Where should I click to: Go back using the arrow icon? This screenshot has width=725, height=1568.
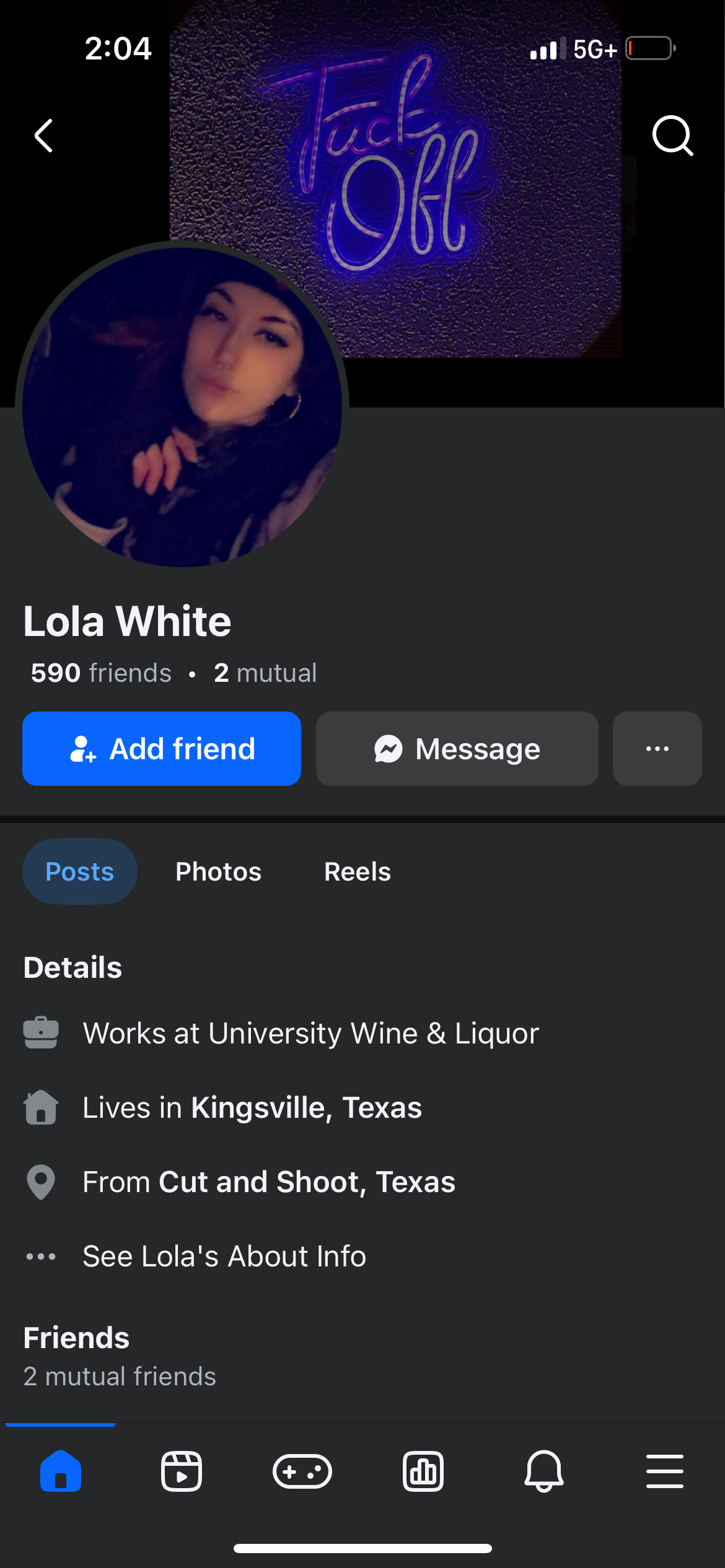[x=44, y=136]
